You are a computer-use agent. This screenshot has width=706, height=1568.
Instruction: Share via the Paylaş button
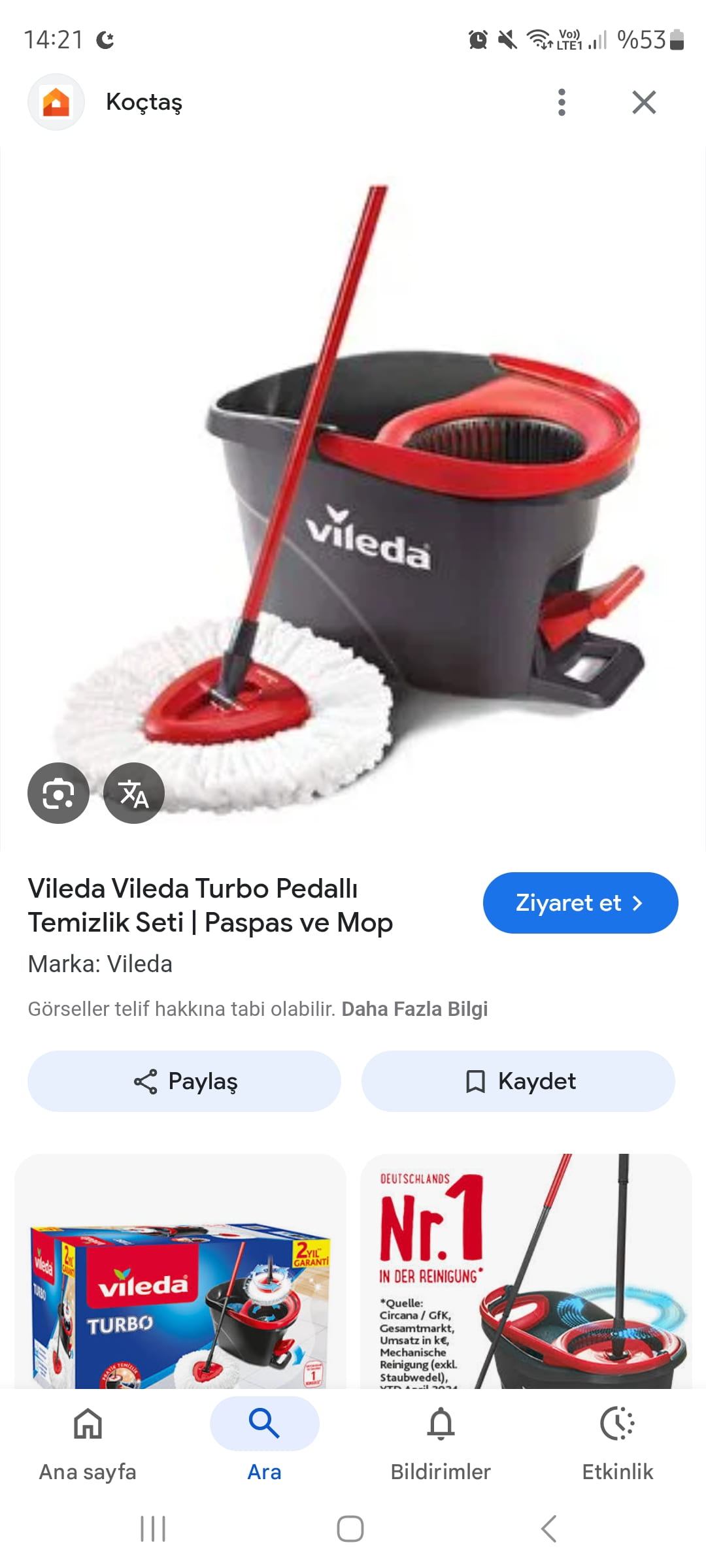(x=184, y=1081)
